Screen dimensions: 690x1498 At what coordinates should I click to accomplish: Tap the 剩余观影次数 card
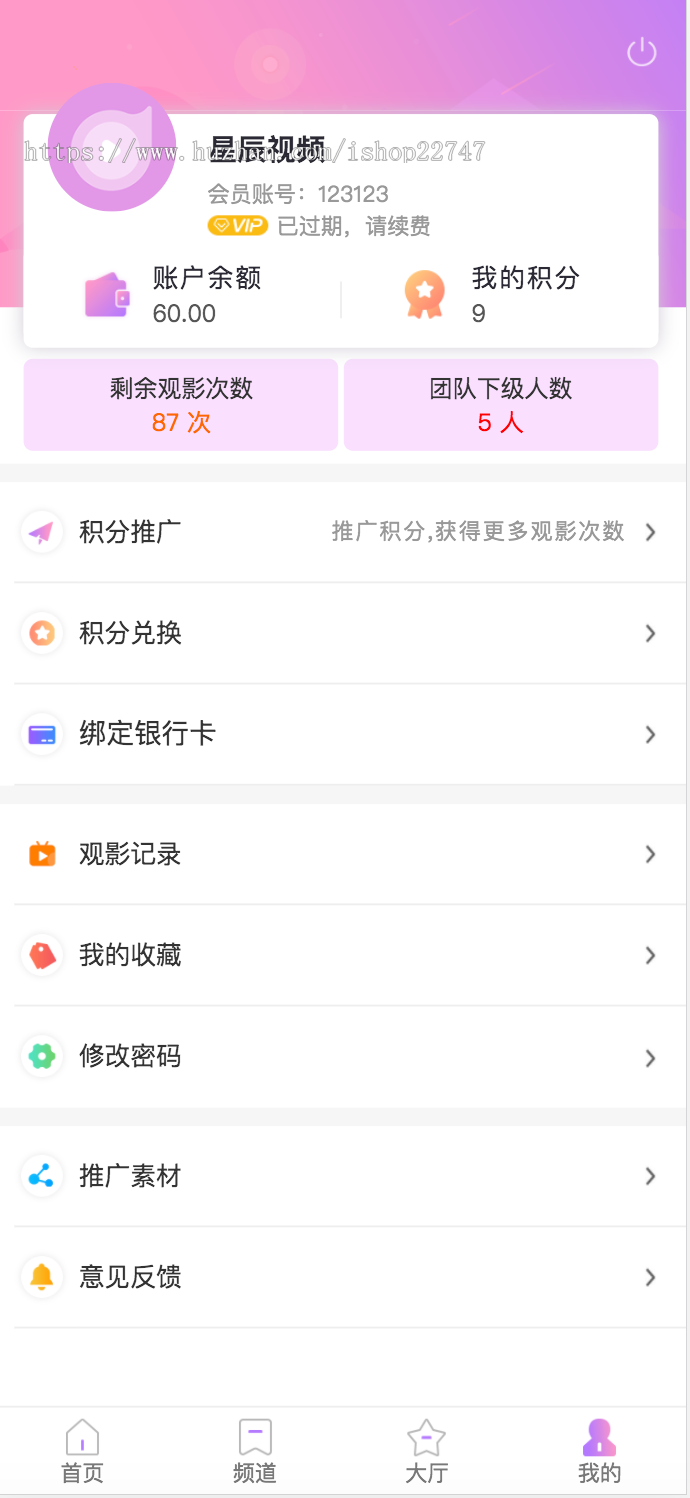(x=181, y=405)
